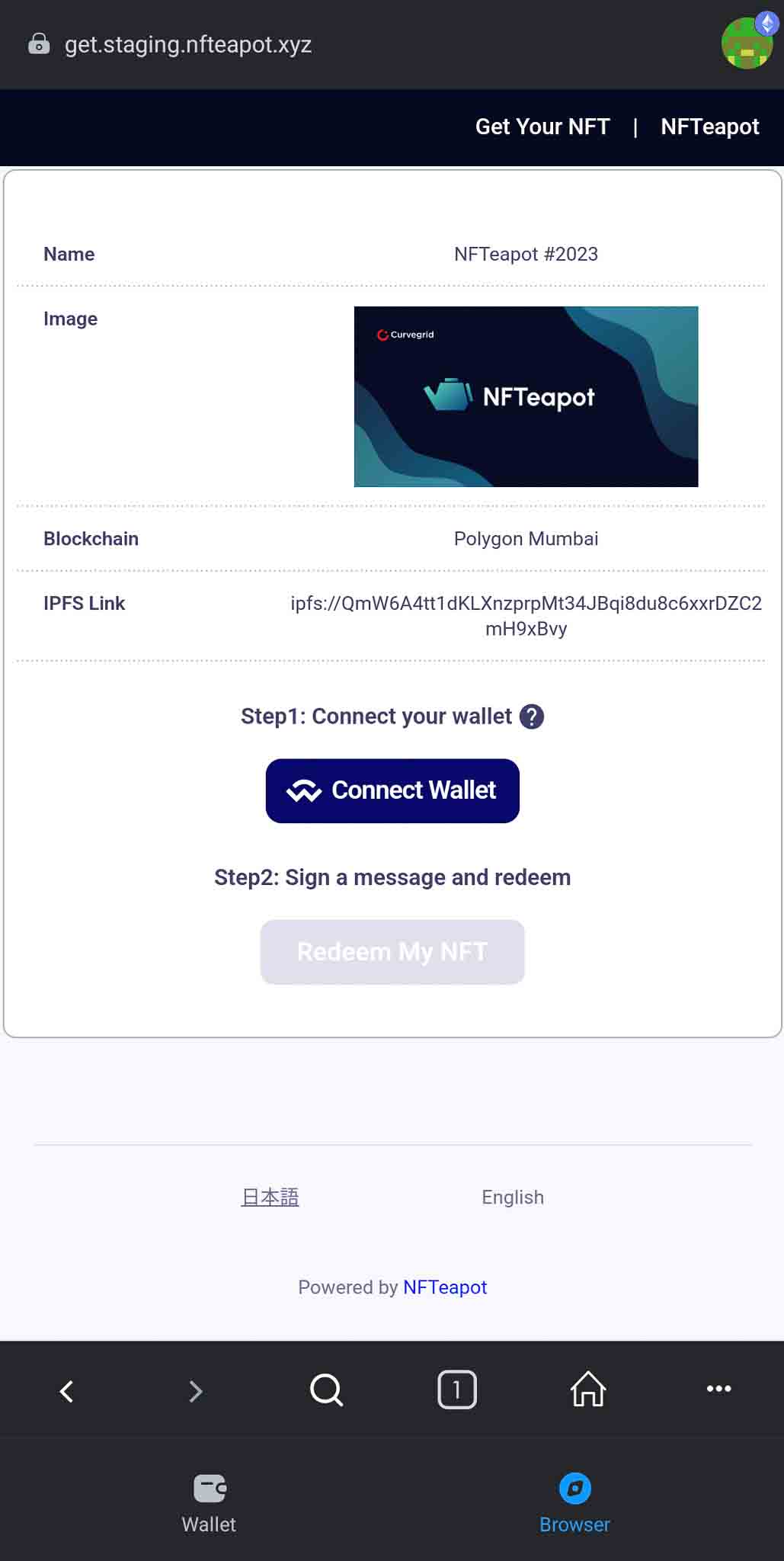Switch to the Wallet tab

tap(209, 1502)
